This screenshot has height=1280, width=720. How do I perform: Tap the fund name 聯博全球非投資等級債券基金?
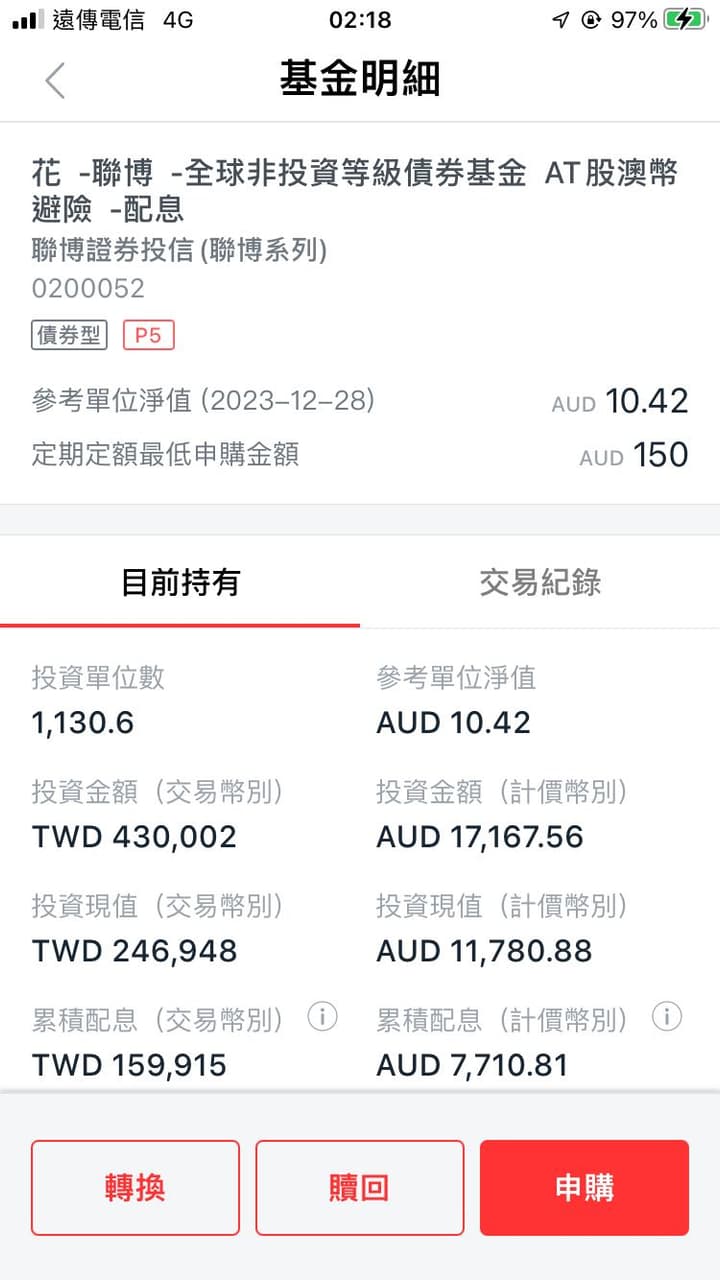pyautogui.click(x=355, y=190)
